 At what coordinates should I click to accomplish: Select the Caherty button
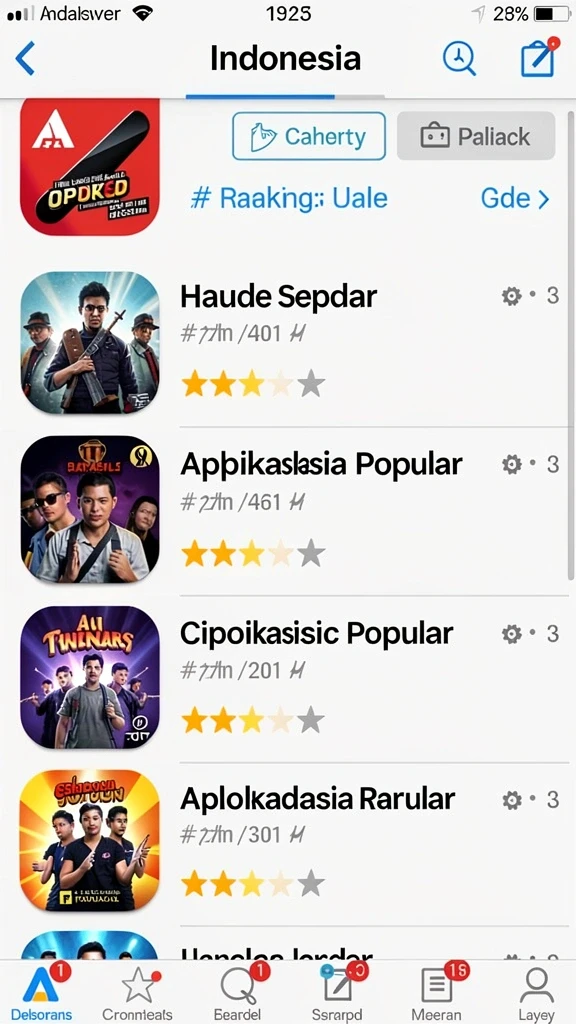coord(309,136)
